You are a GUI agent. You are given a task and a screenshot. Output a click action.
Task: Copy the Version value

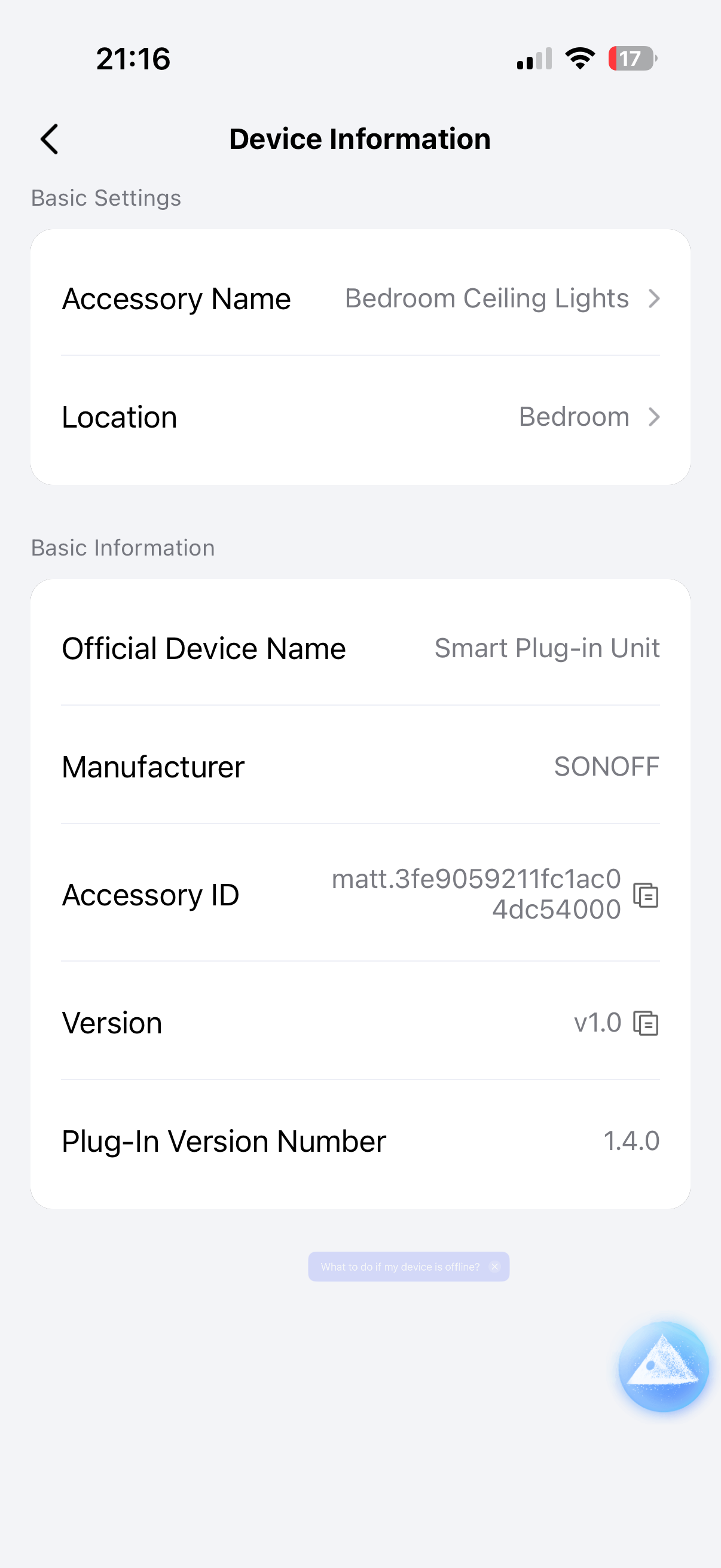tap(646, 1023)
